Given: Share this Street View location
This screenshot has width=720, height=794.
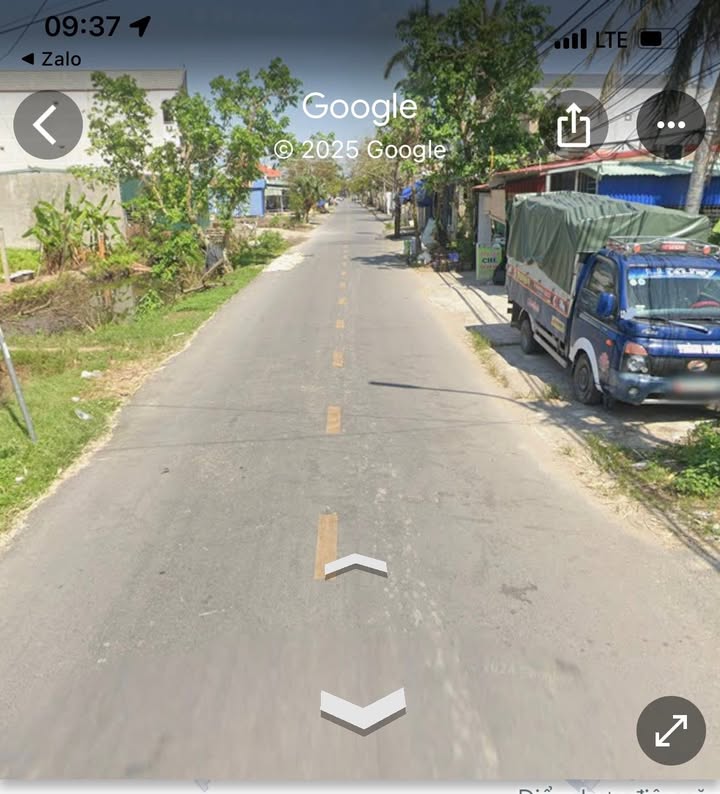Looking at the screenshot, I should [573, 126].
